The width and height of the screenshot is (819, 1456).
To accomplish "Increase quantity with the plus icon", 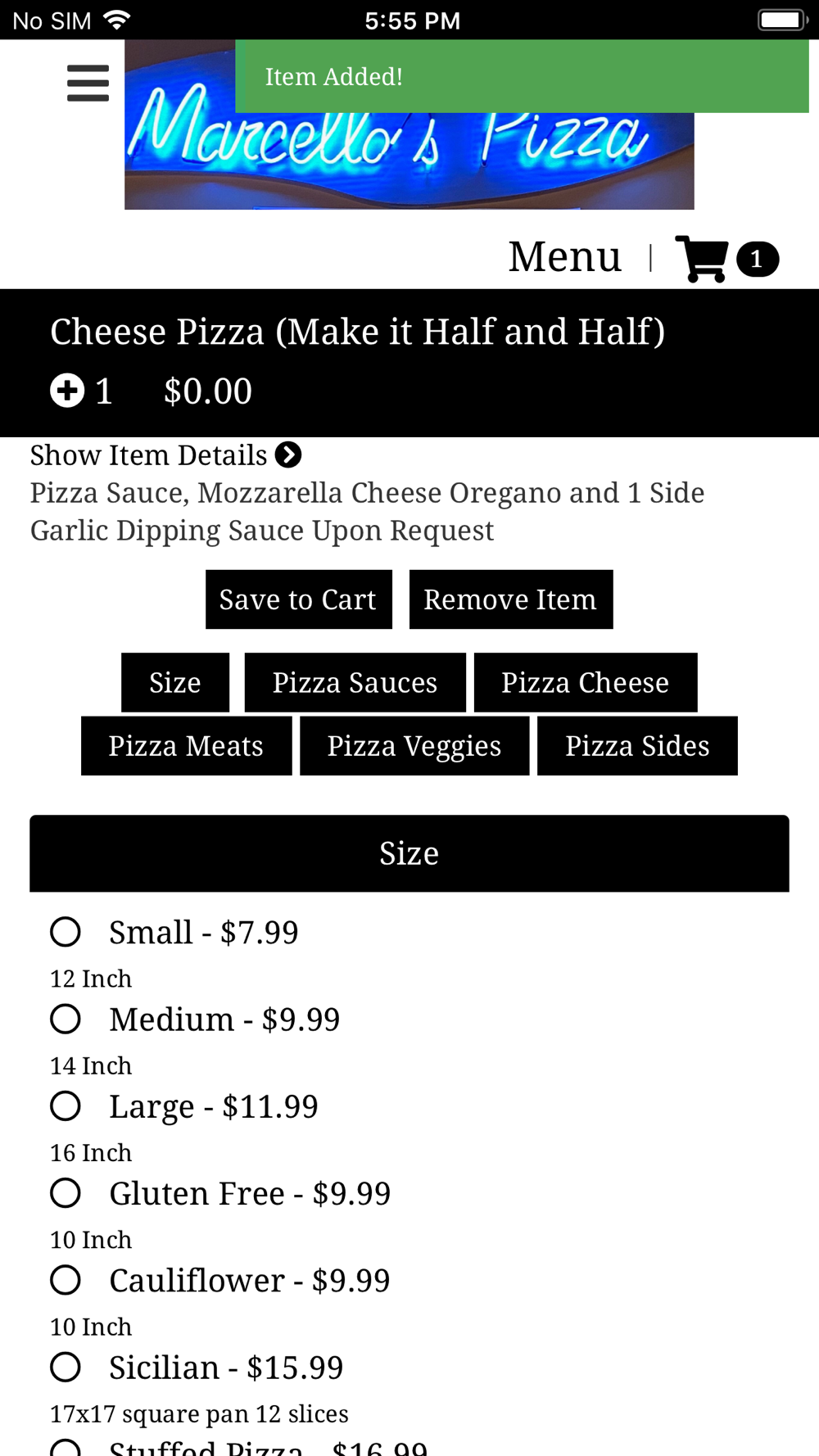I will (x=67, y=391).
